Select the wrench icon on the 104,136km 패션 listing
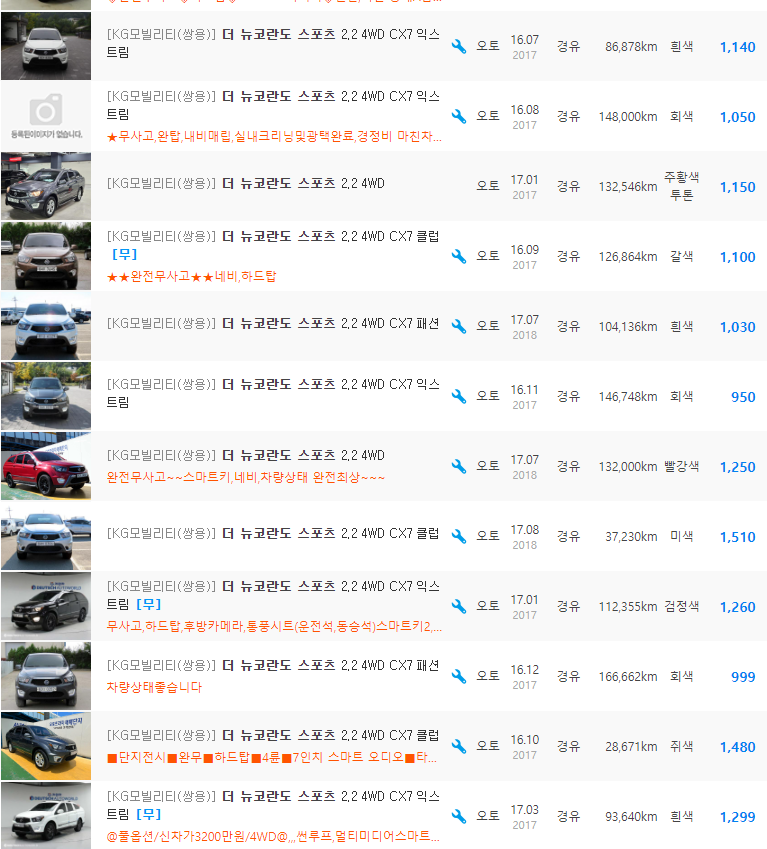 click(457, 325)
